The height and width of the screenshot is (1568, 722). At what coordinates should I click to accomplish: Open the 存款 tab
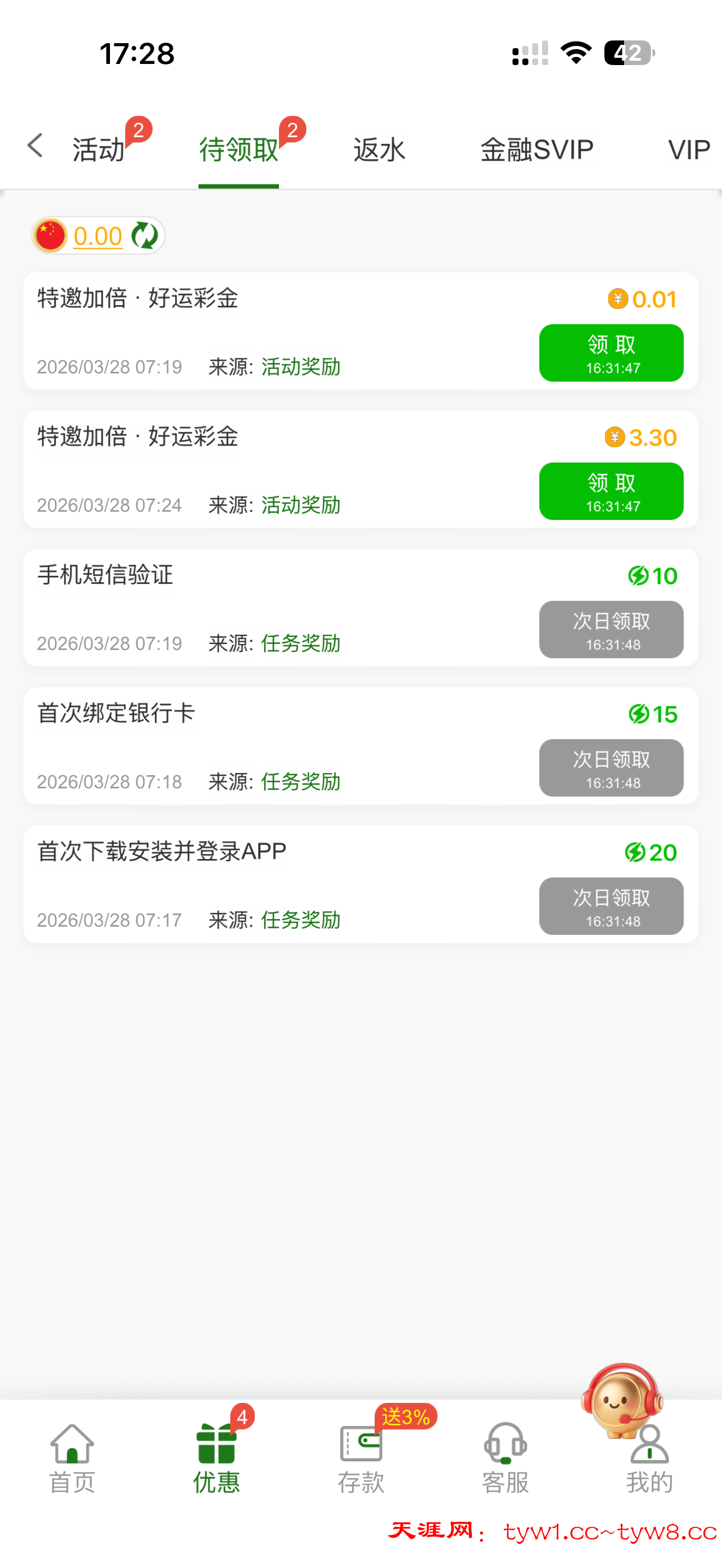(x=360, y=1459)
